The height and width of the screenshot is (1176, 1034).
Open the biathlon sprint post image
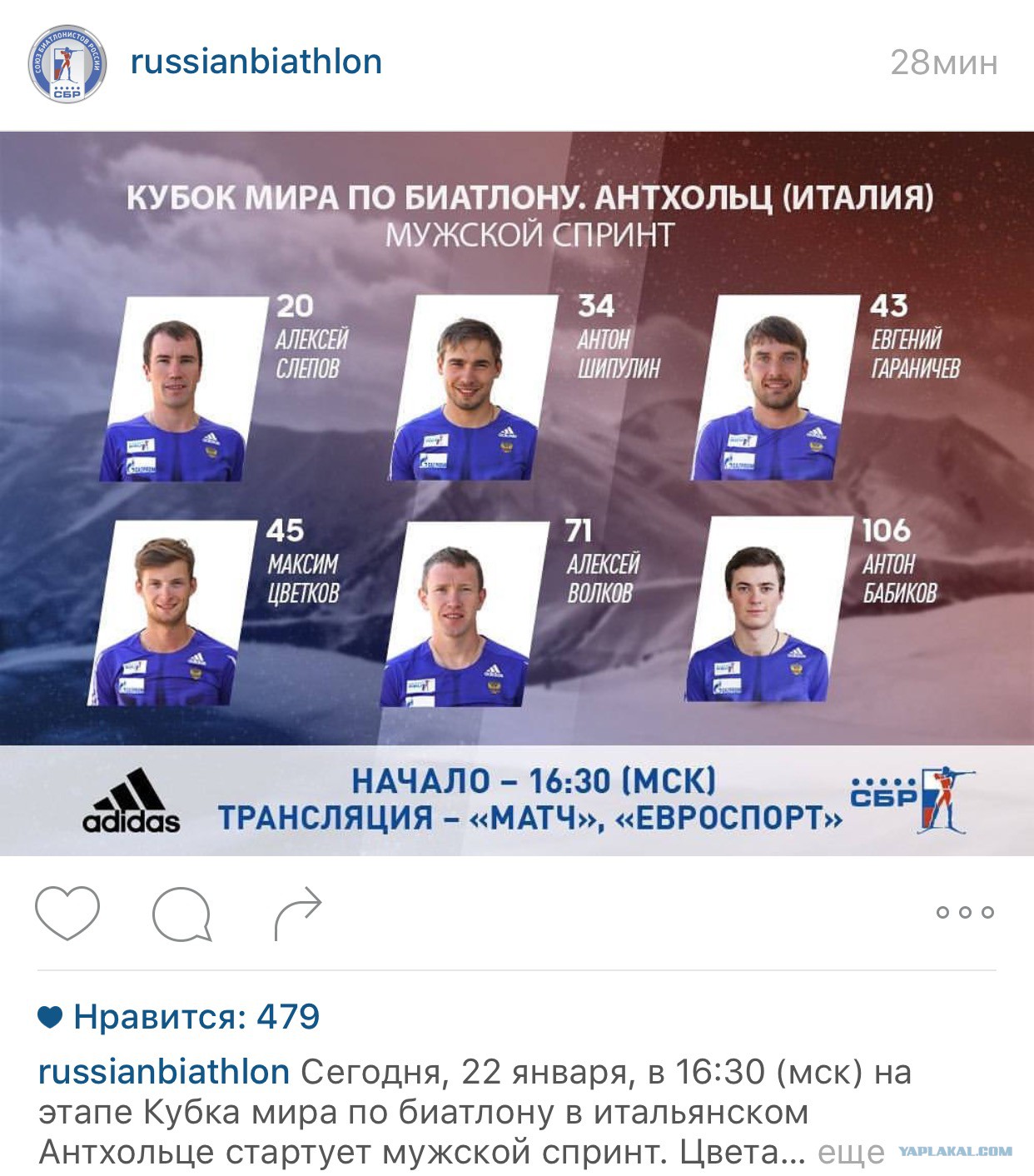pyautogui.click(x=517, y=493)
